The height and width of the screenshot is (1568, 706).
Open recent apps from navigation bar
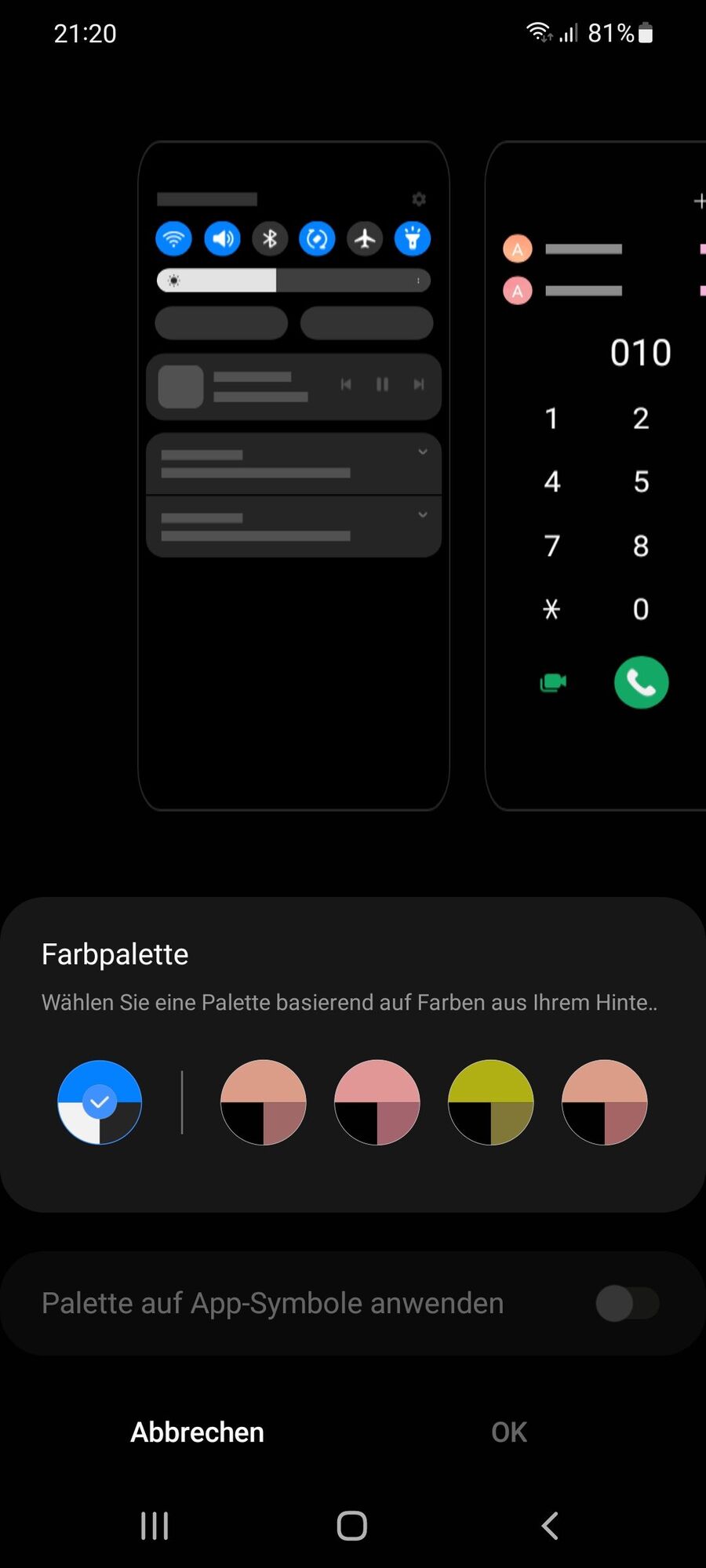[155, 1526]
